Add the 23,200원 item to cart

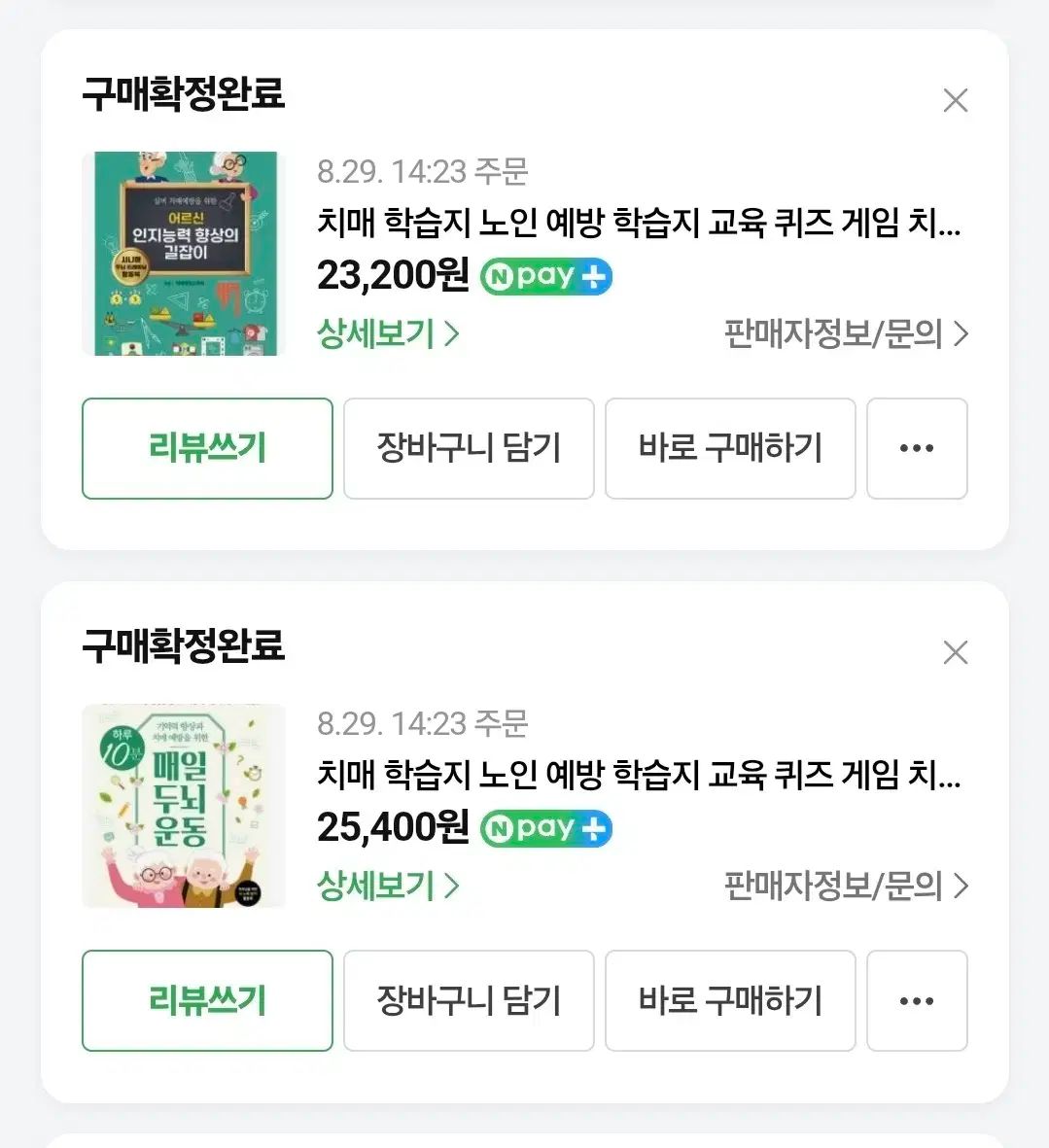point(469,448)
